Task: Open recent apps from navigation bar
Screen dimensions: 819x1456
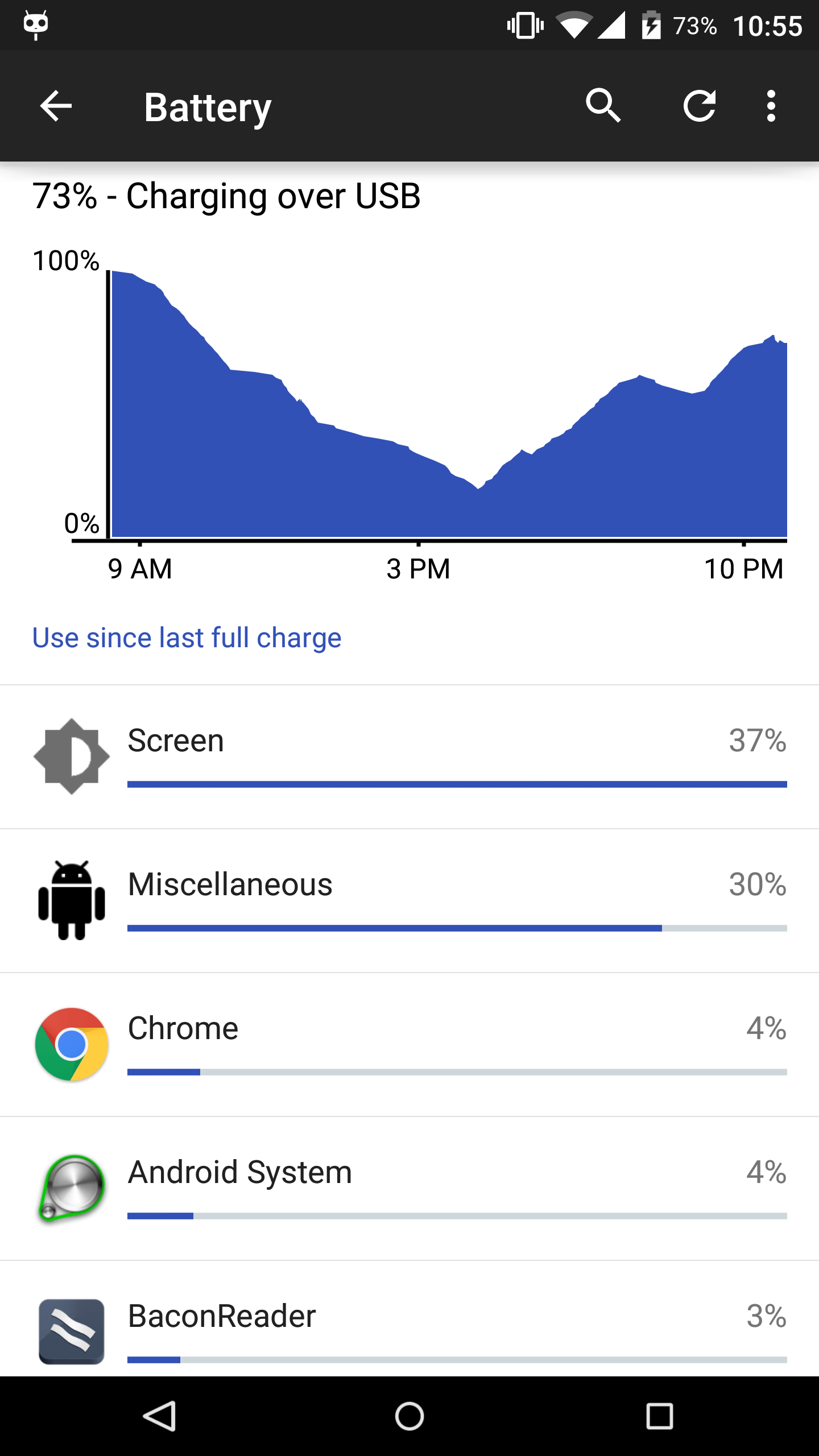Action: click(660, 1416)
